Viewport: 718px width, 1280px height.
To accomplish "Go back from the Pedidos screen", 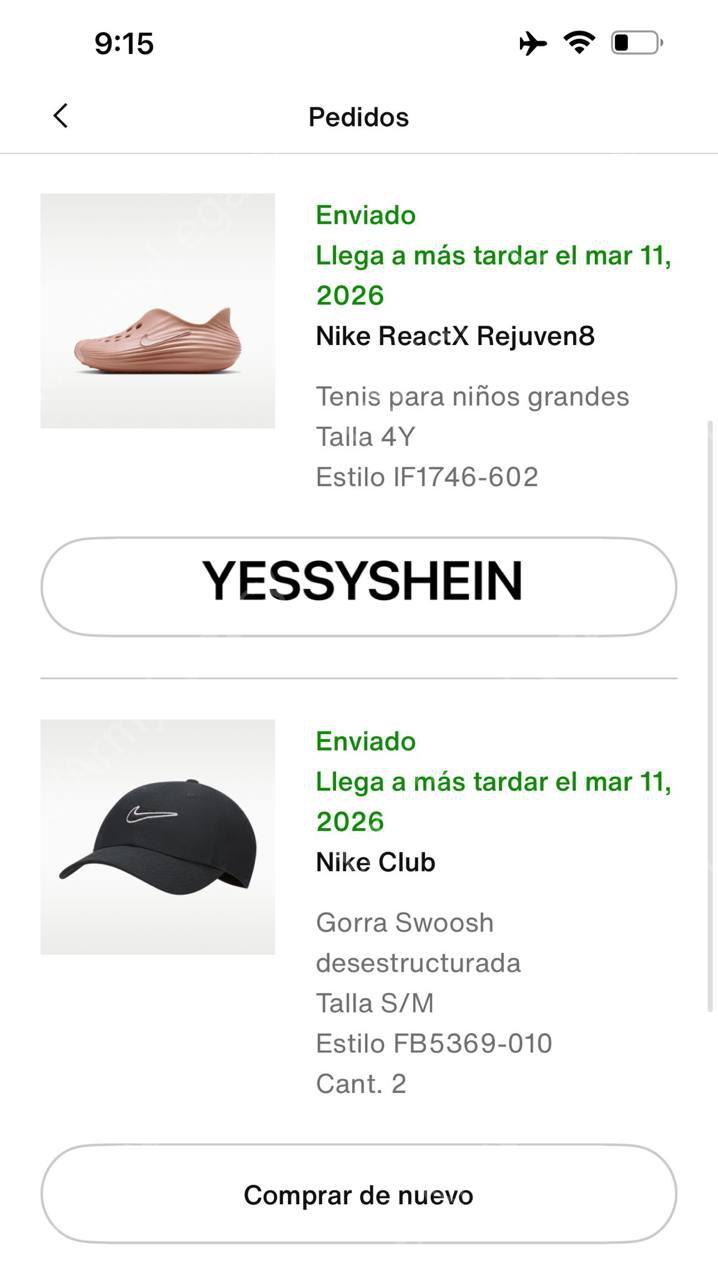I will (x=61, y=116).
